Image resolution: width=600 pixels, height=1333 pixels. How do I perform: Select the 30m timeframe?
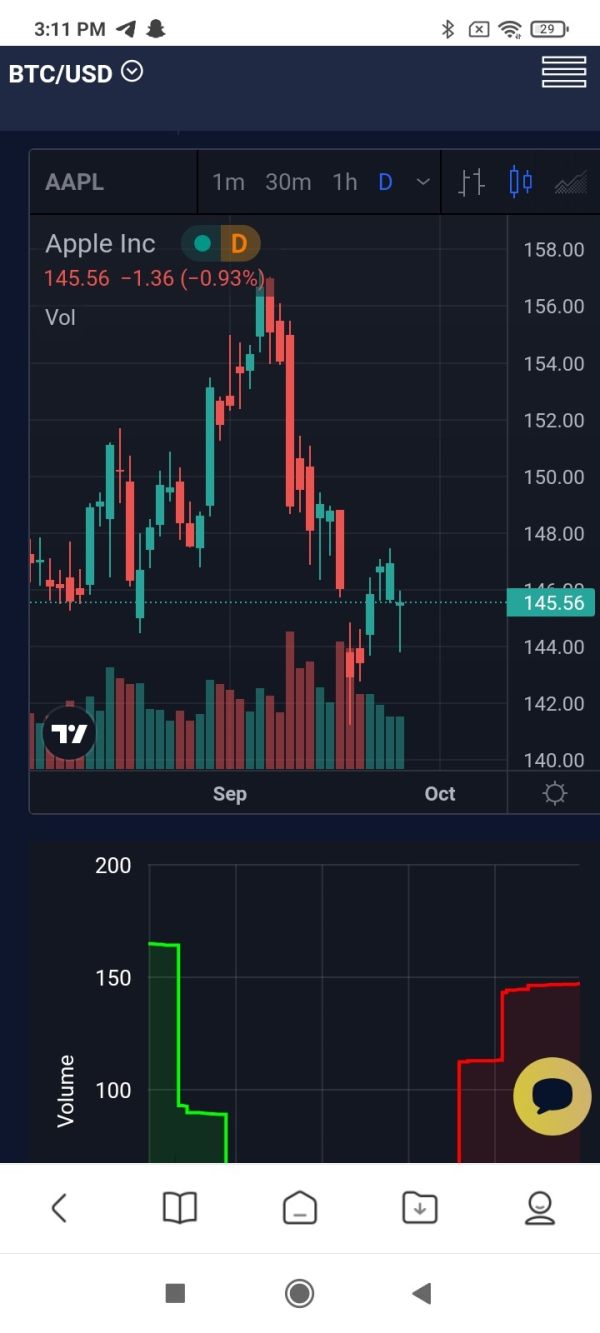coord(288,182)
